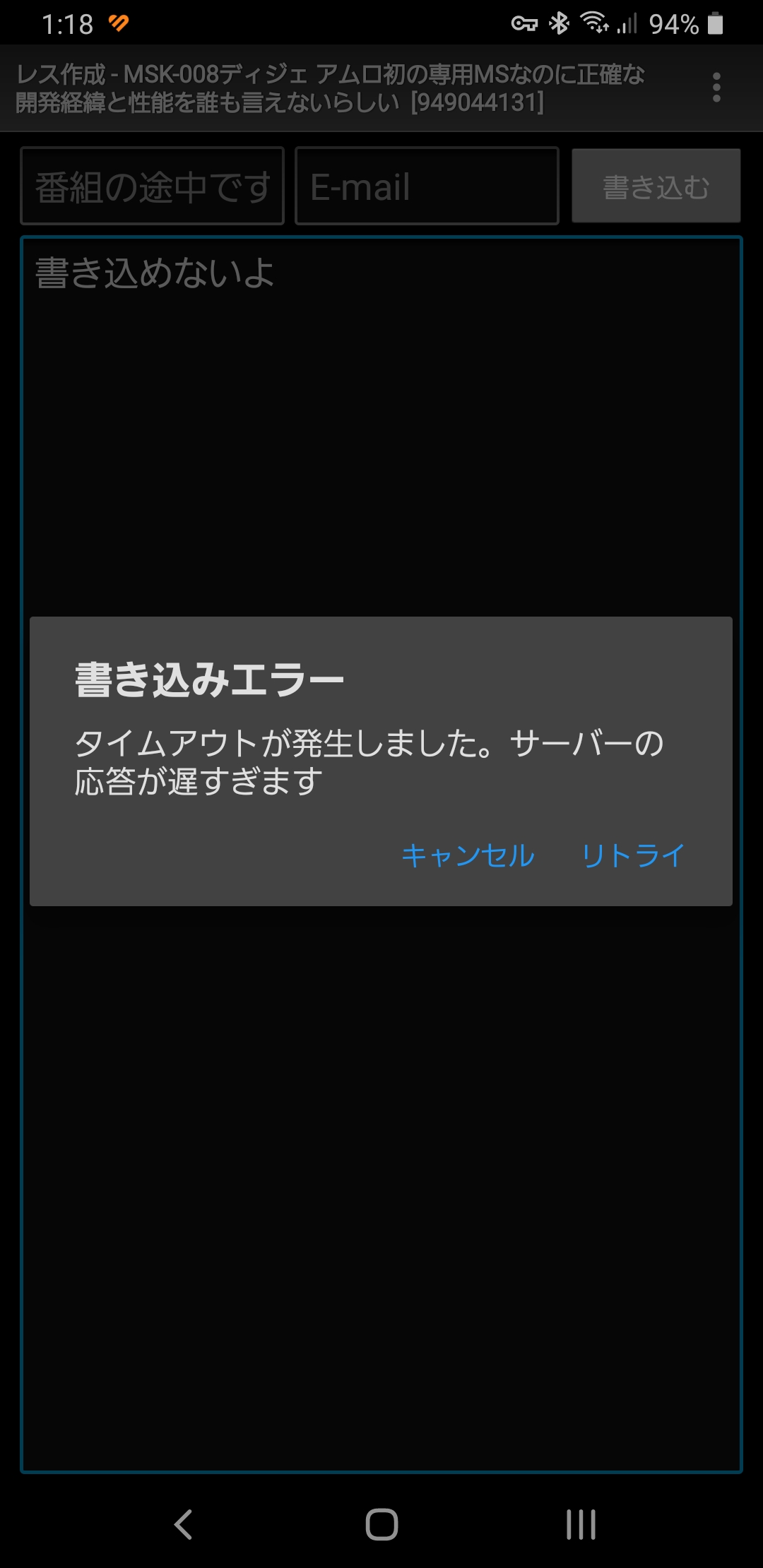Viewport: 763px width, 1568px height.
Task: Tap リトライ to retry posting
Action: pyautogui.click(x=633, y=855)
